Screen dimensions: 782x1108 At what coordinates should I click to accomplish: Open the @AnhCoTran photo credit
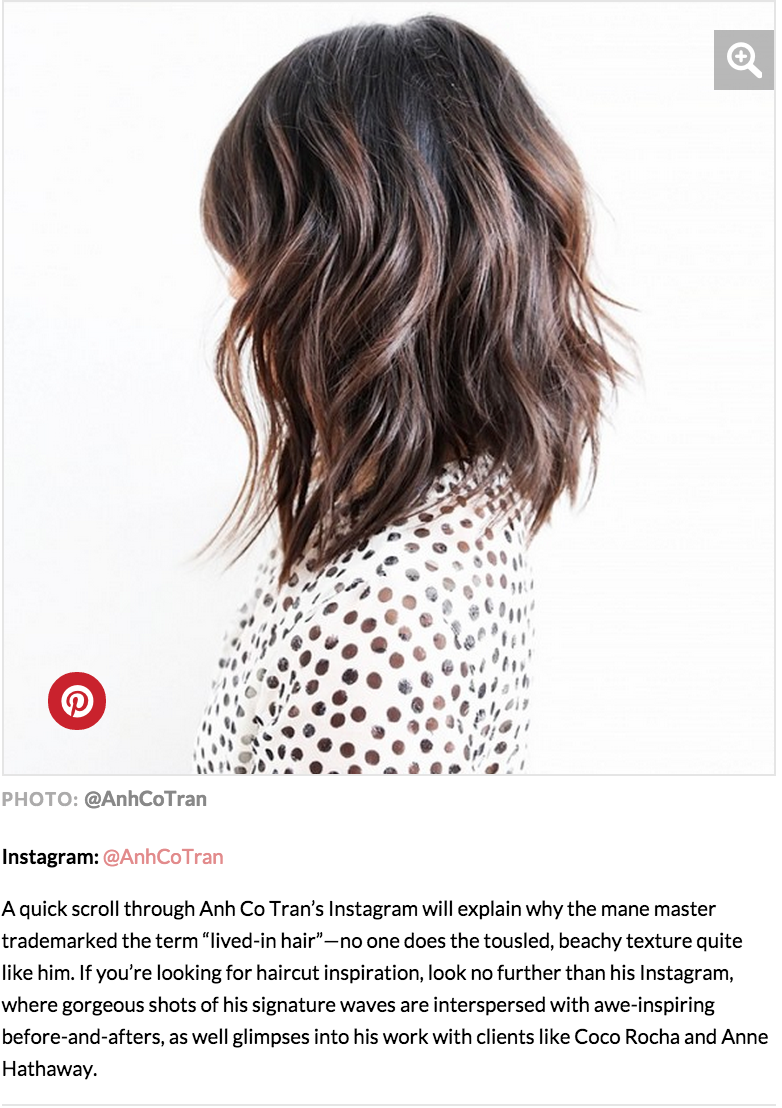[145, 799]
